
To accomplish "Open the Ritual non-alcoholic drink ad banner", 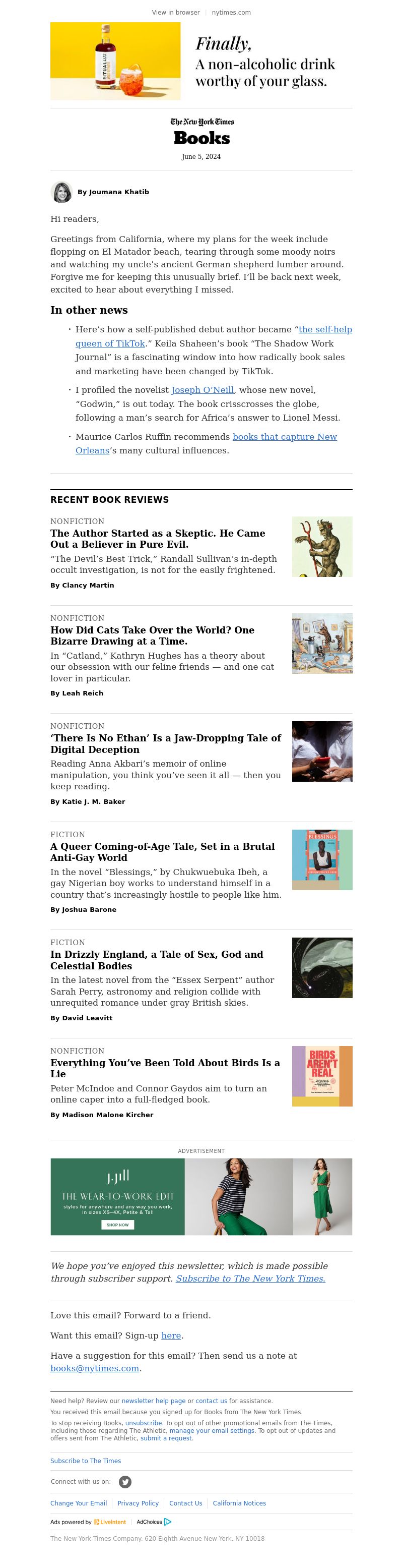I will point(200,61).
